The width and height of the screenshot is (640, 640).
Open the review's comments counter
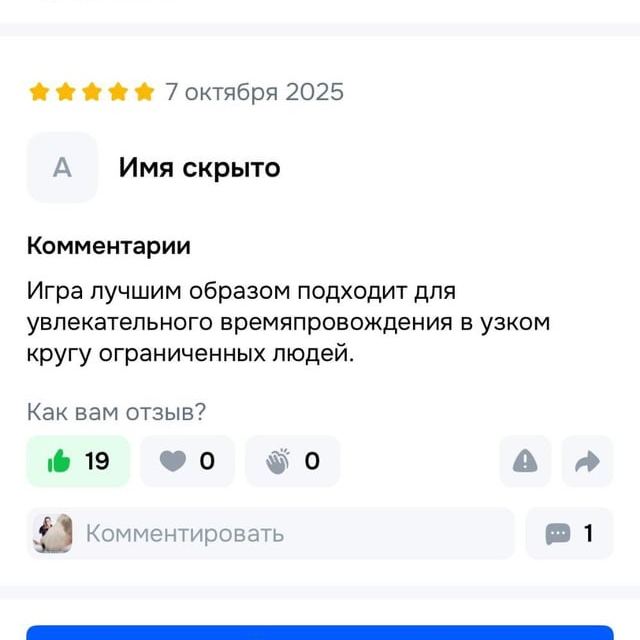click(x=569, y=534)
